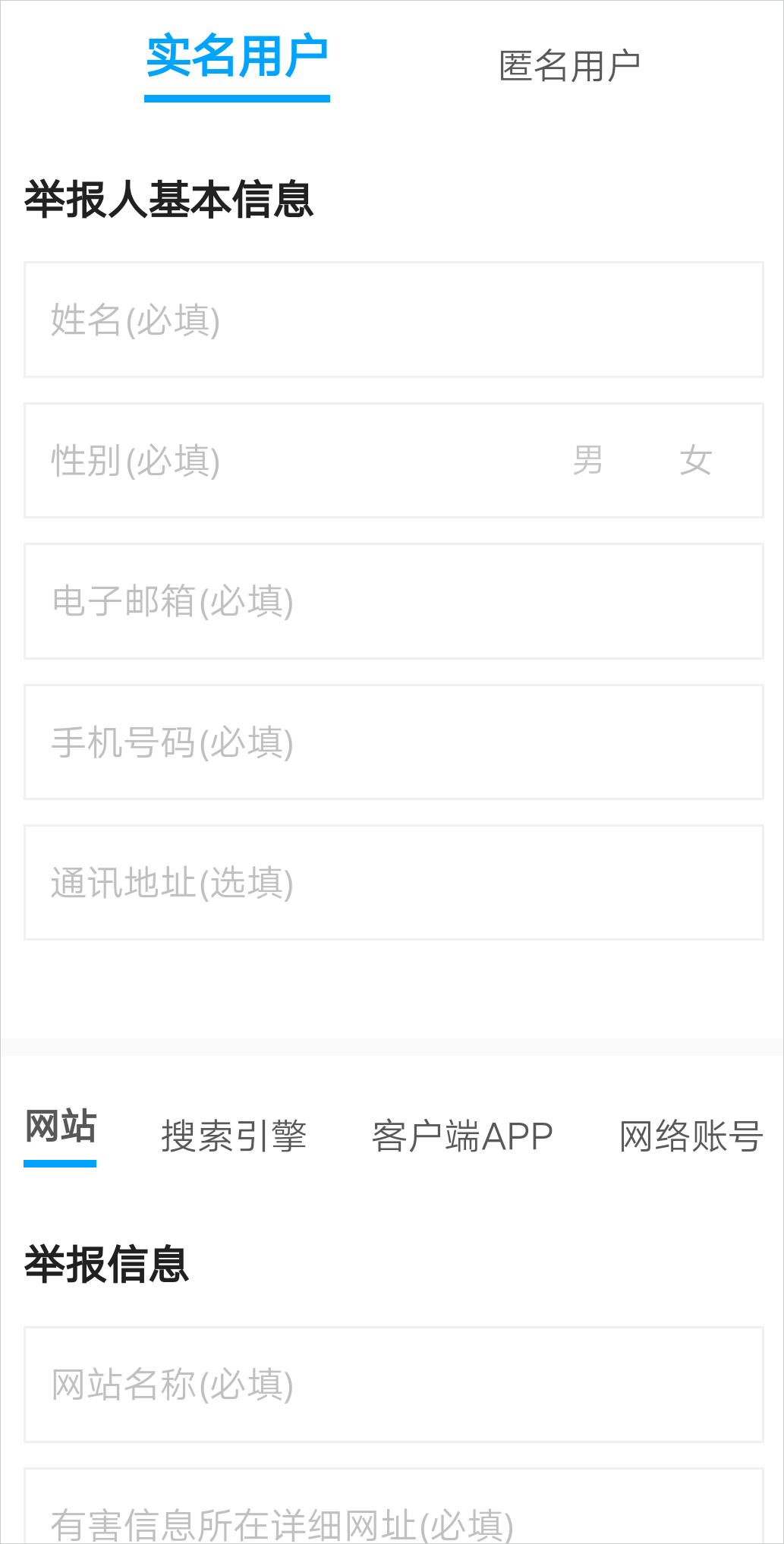Tap the 电子邮箱(必填) placeholder label
The image size is (784, 1544).
pos(172,601)
